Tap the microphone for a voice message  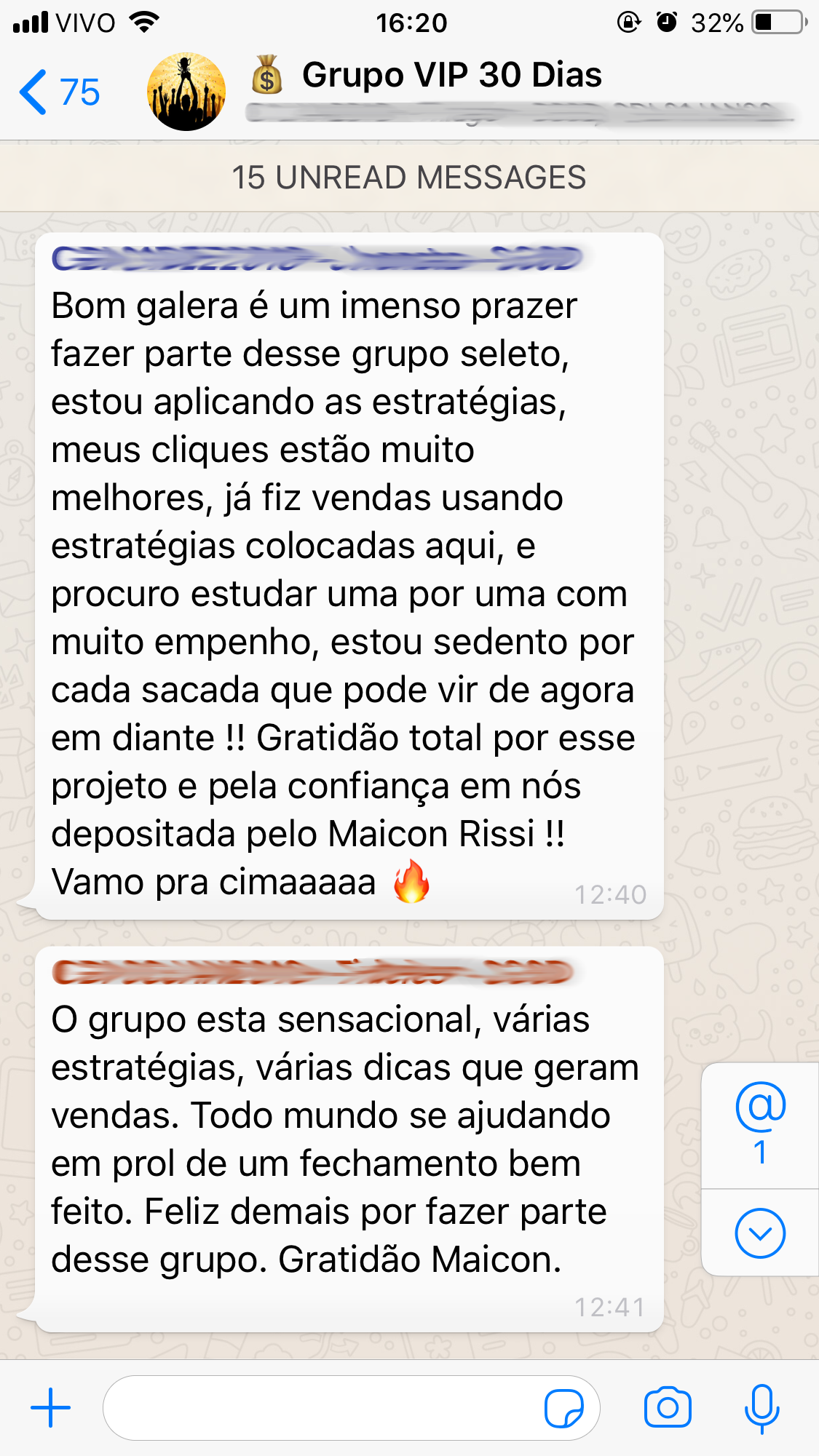click(x=761, y=1407)
